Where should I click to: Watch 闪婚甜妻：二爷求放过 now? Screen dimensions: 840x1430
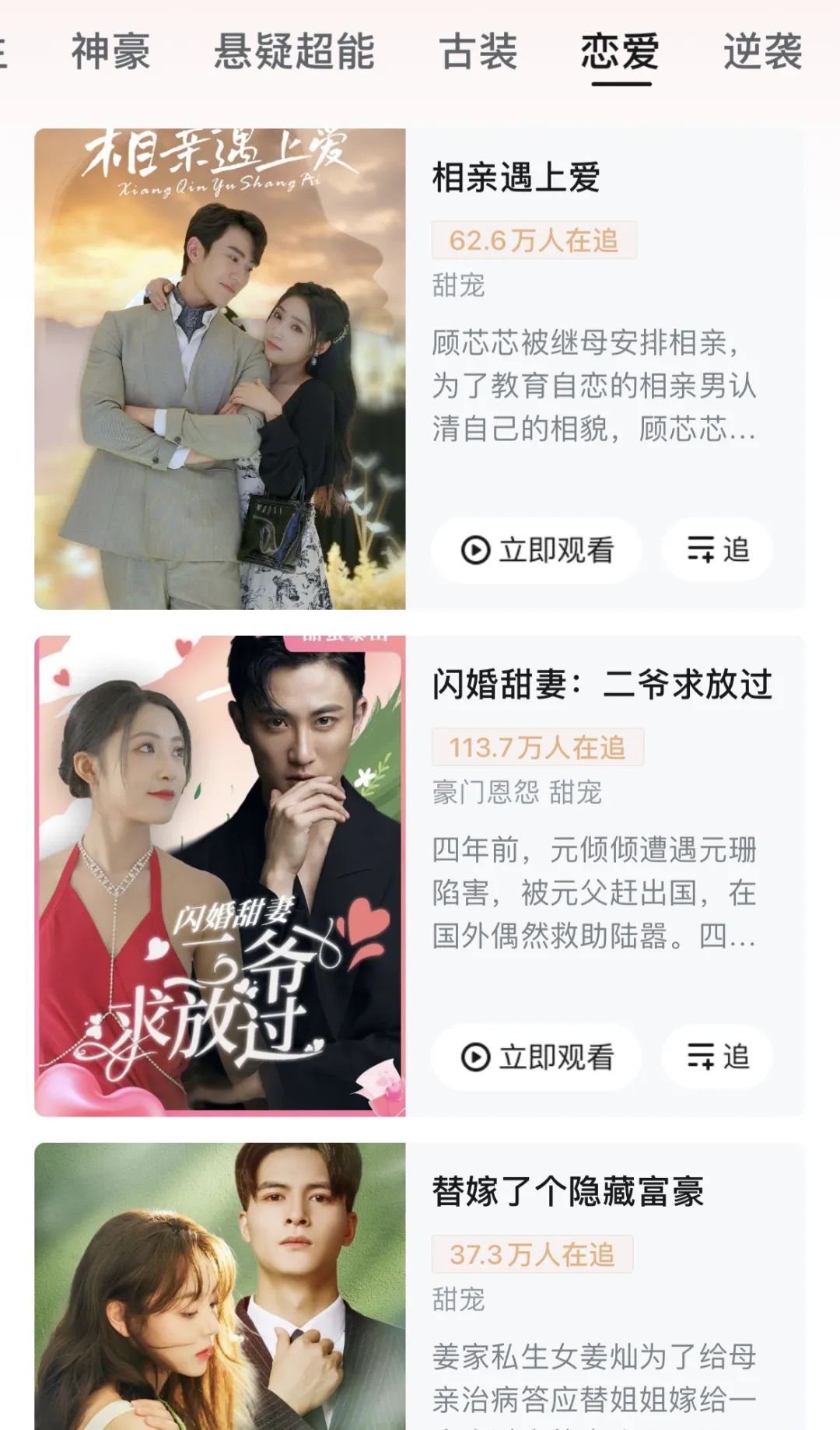point(537,1057)
